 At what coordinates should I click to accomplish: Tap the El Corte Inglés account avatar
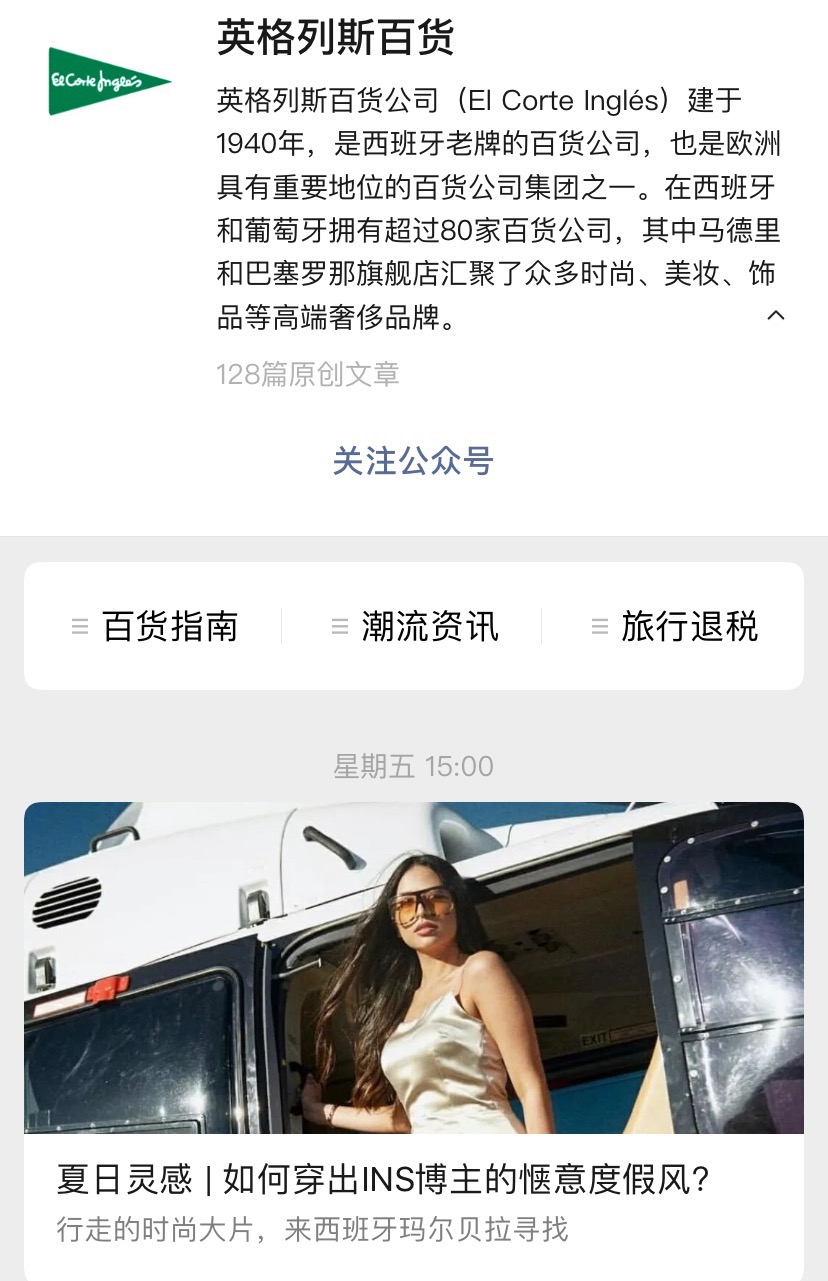pos(109,81)
